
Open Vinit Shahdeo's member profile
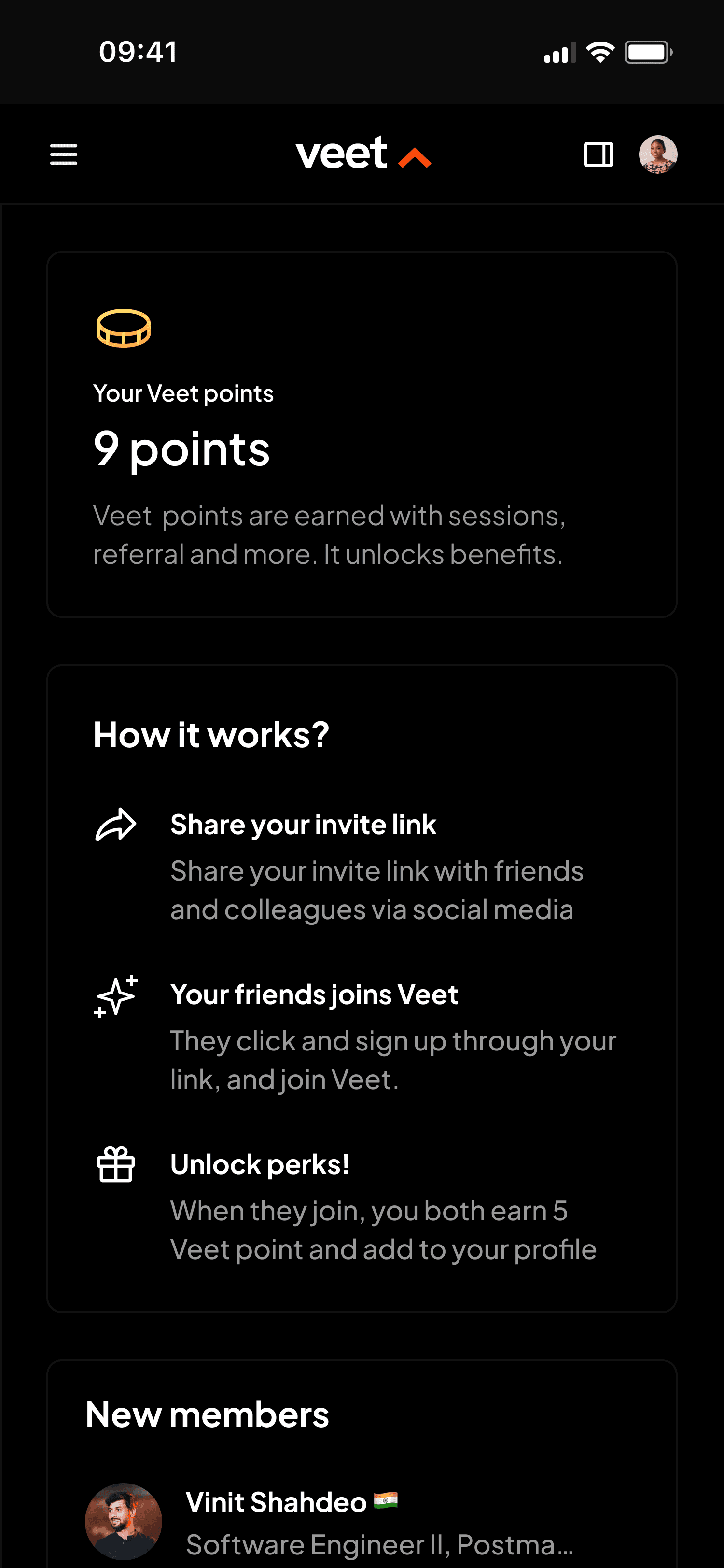[x=277, y=1503]
